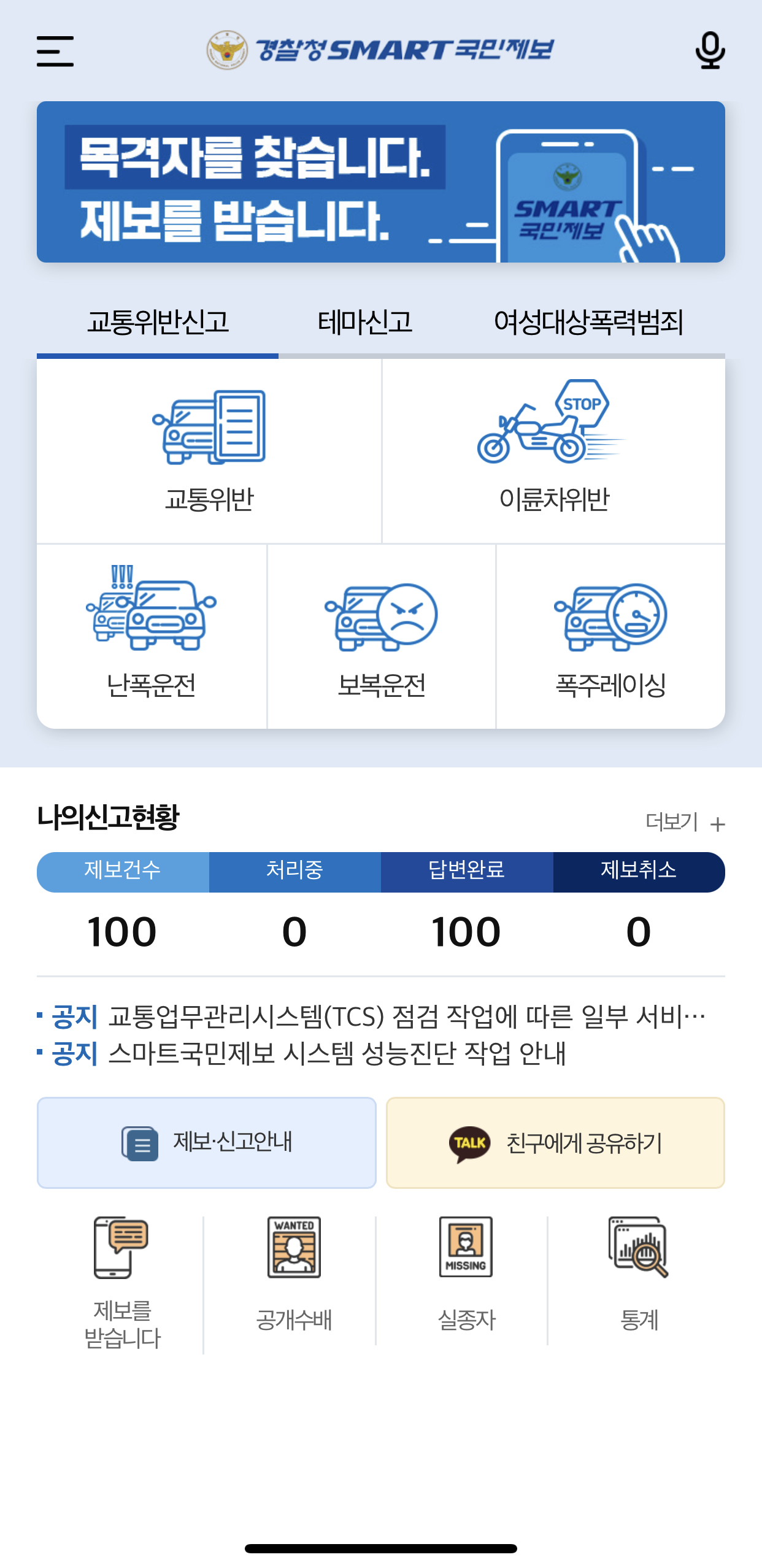Open the 실종자 missing persons section
Viewport: 762px width, 1568px height.
(x=466, y=1274)
